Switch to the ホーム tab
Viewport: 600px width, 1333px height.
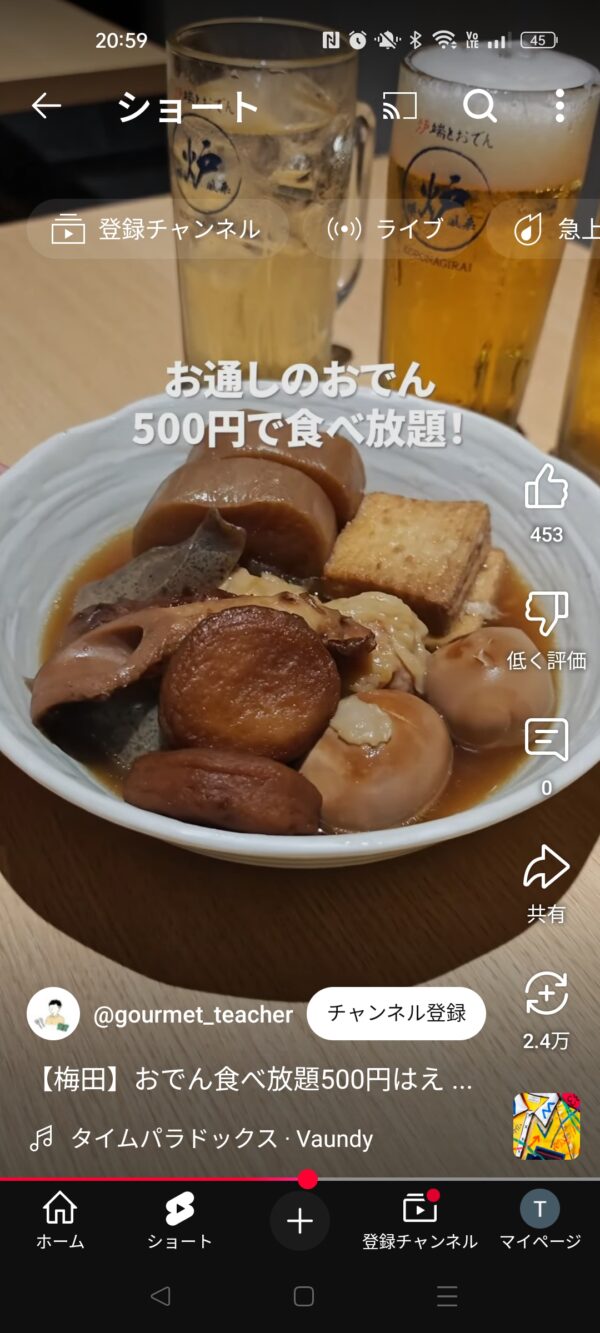pos(60,1221)
